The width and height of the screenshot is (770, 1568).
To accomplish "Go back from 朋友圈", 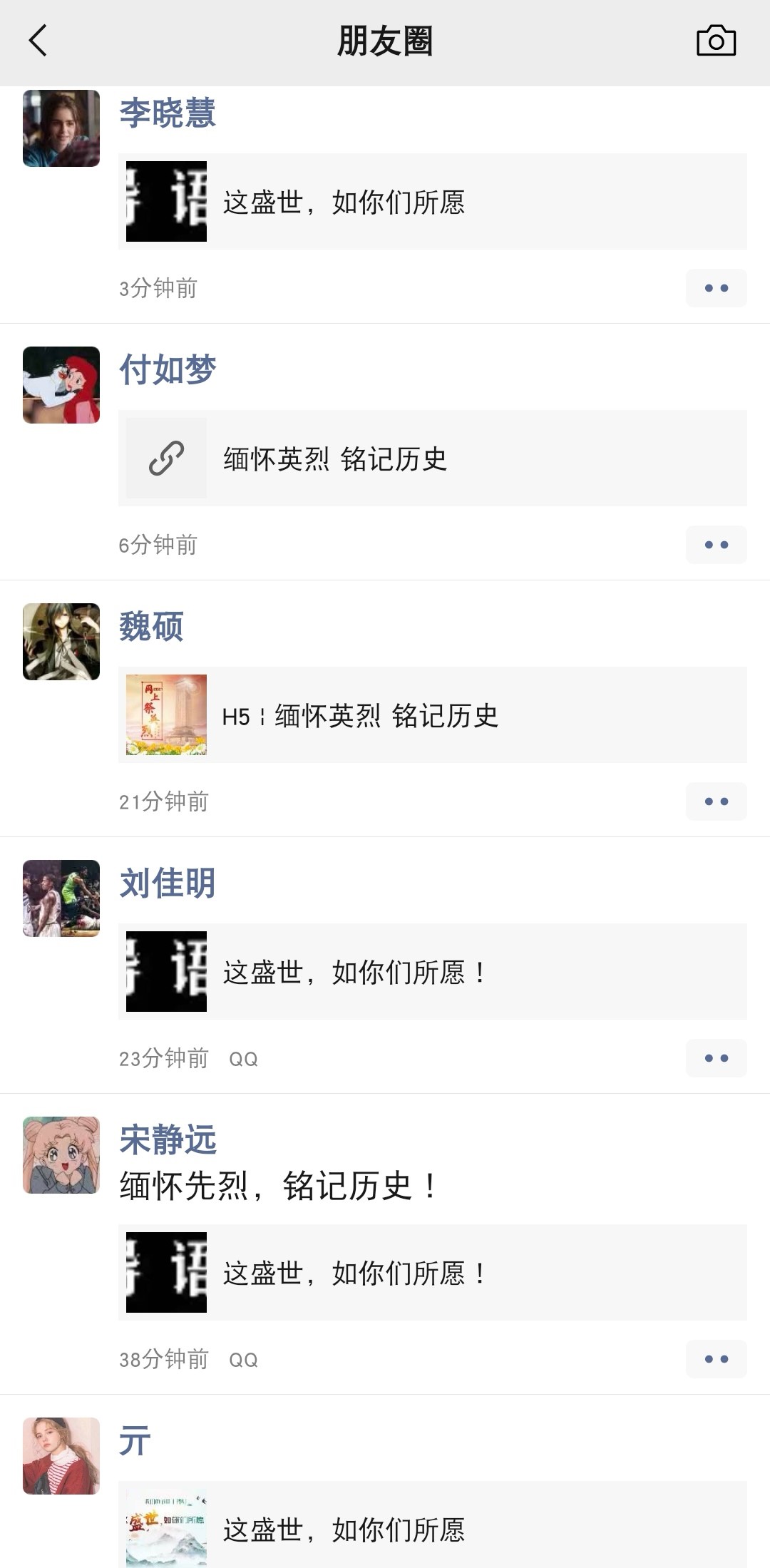I will click(x=38, y=41).
